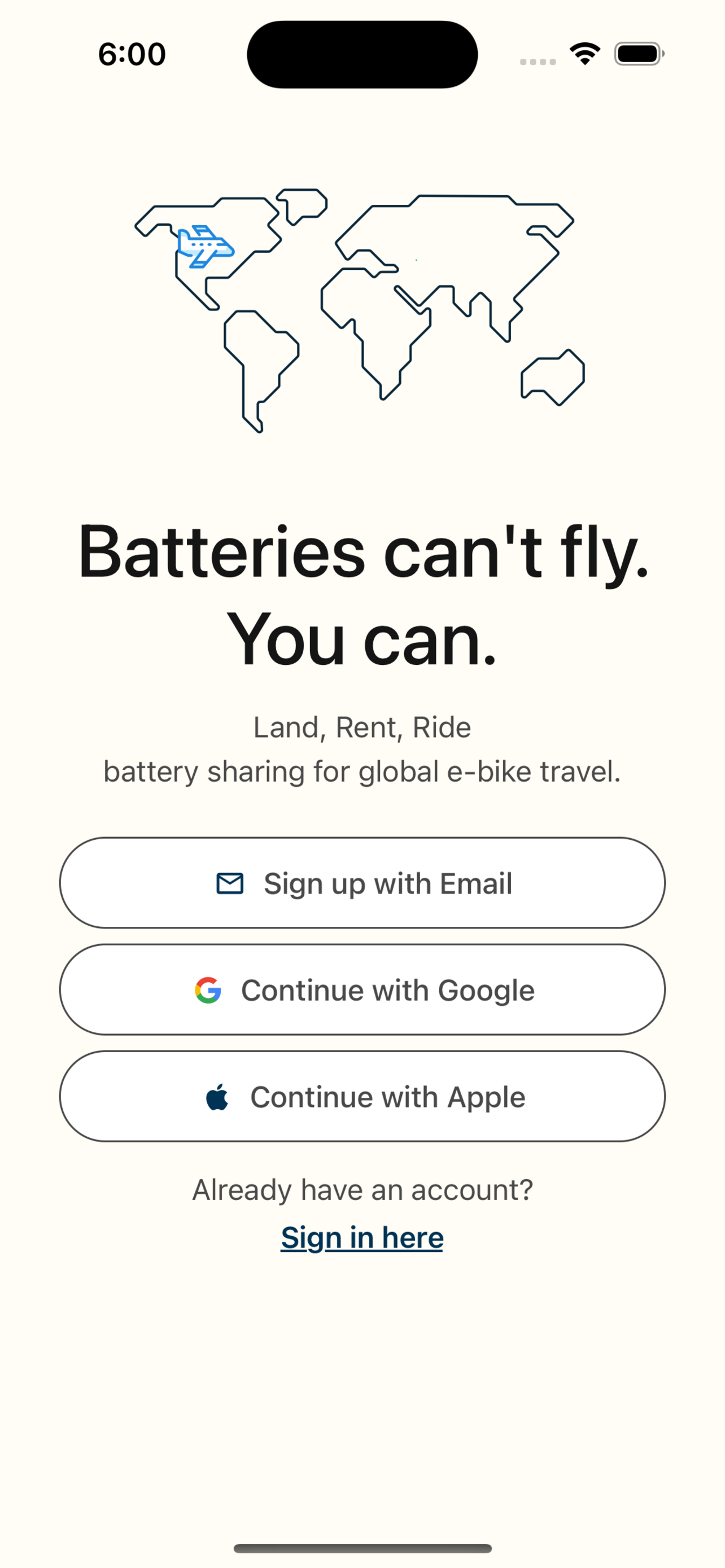
Task: Select the Continue with Apple button
Action: tap(362, 1096)
